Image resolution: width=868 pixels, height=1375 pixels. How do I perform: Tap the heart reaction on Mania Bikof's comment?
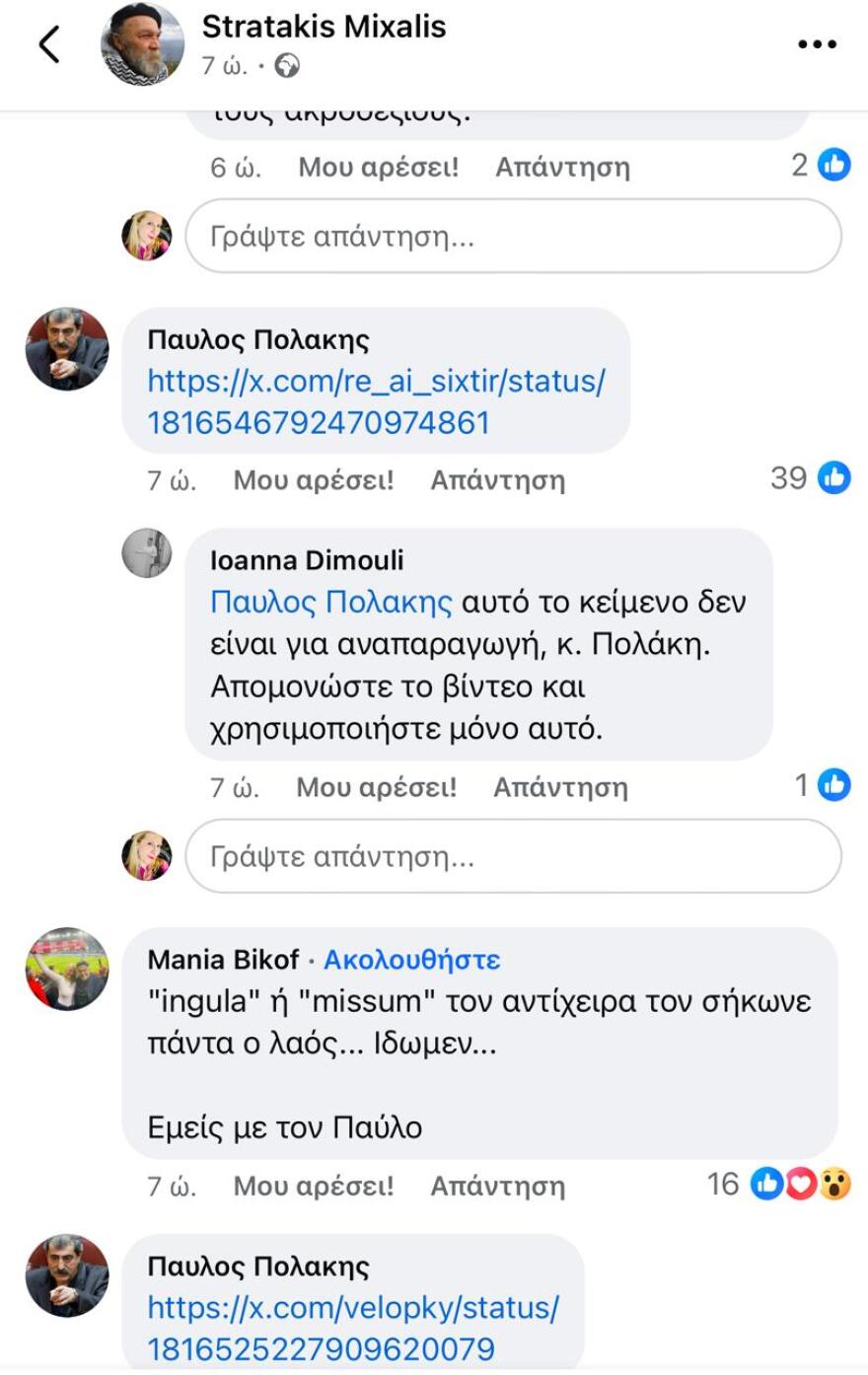pos(801,1185)
